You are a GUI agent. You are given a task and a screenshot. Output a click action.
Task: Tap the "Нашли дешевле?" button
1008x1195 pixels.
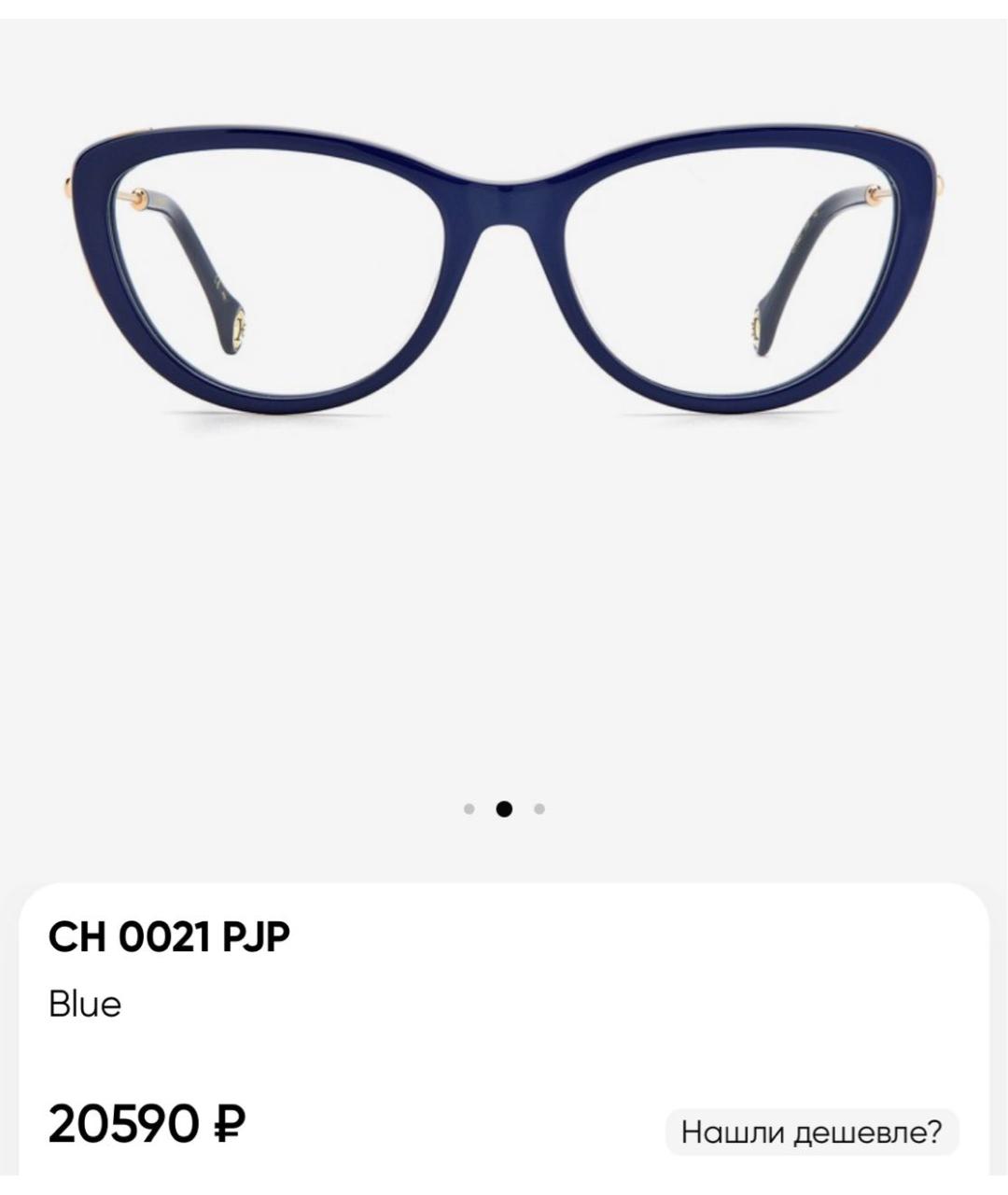811,1132
